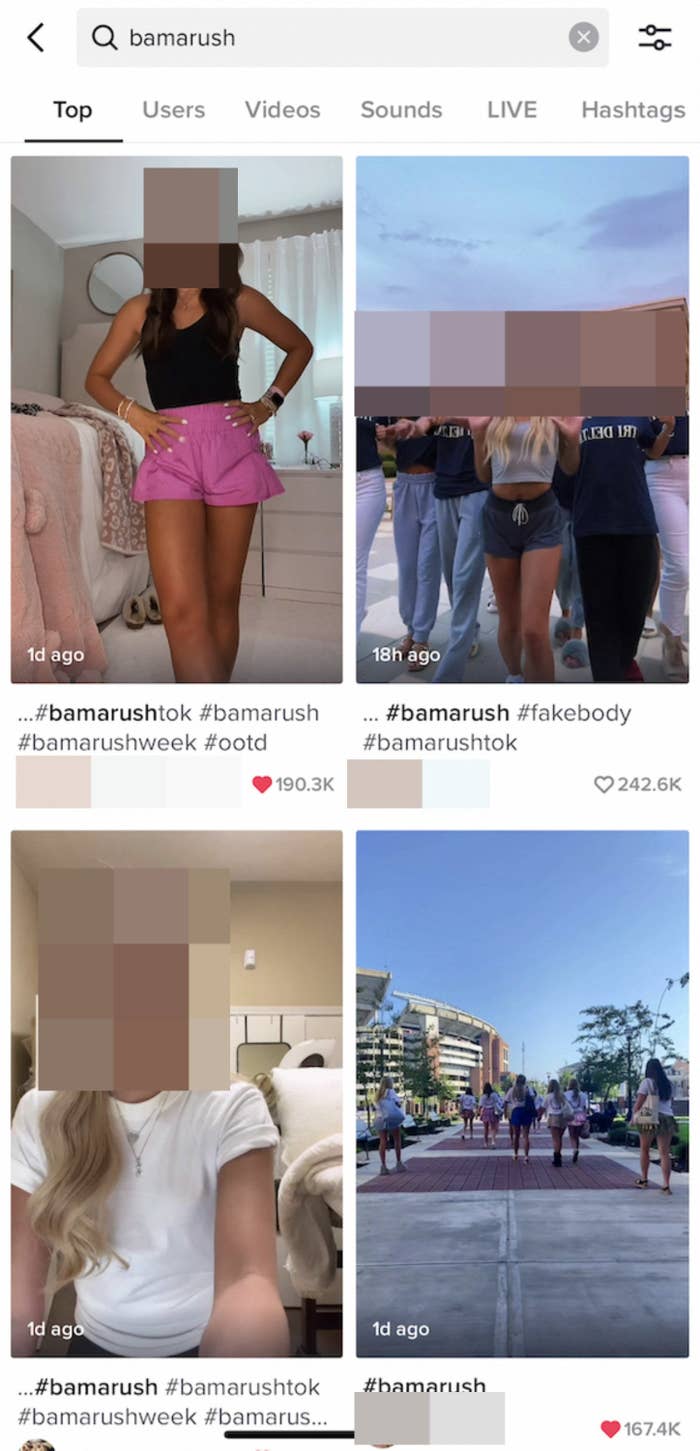Switch to the Hashtags tab
This screenshot has width=700, height=1451.
point(633,110)
